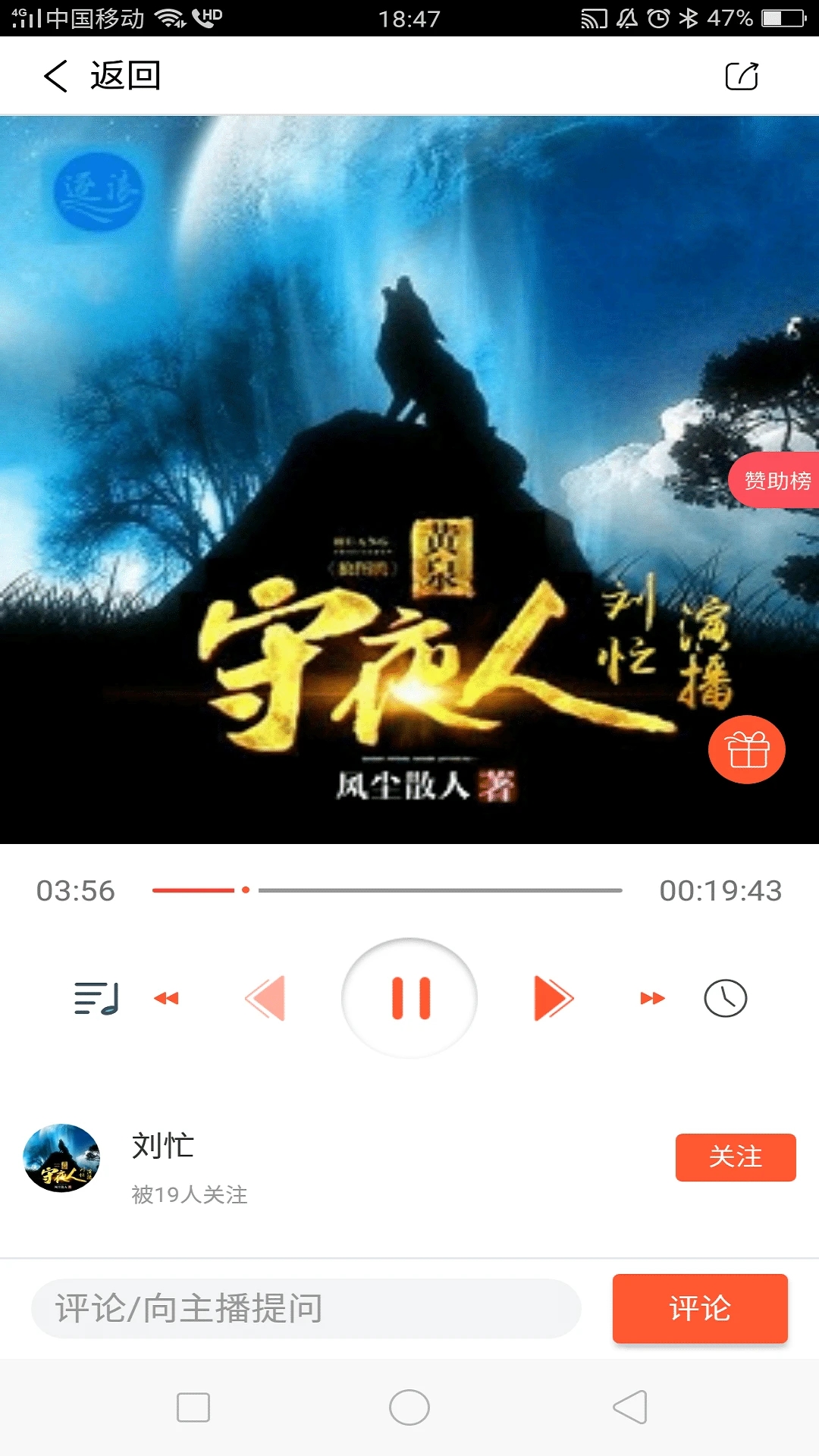This screenshot has height=1456, width=819.
Task: Rewind the audio playback
Action: coord(166,998)
